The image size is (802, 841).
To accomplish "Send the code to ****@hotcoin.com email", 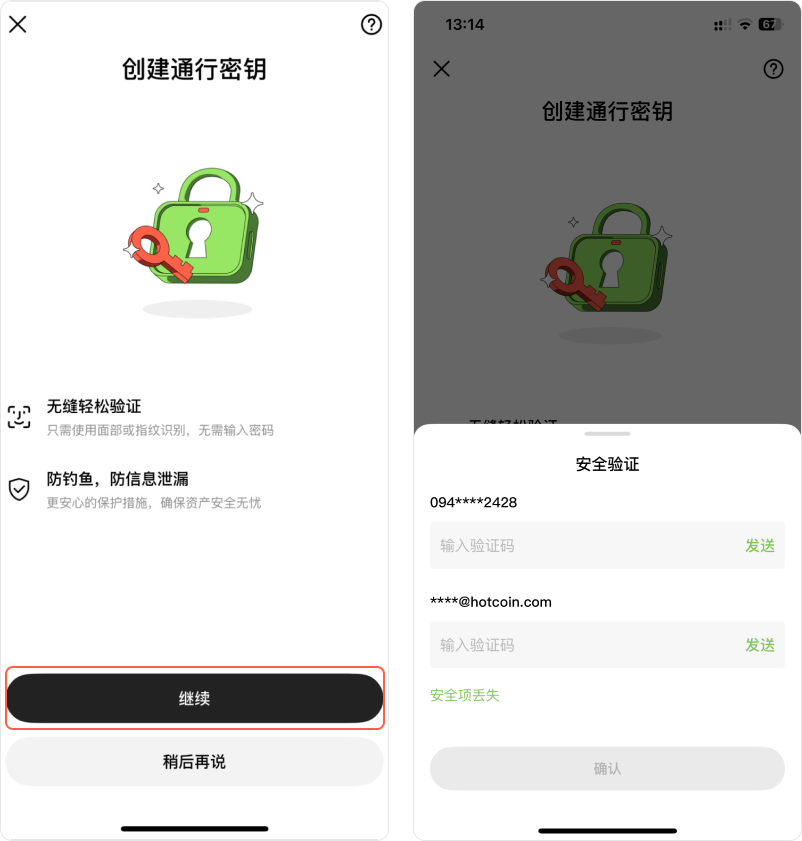I will (760, 645).
